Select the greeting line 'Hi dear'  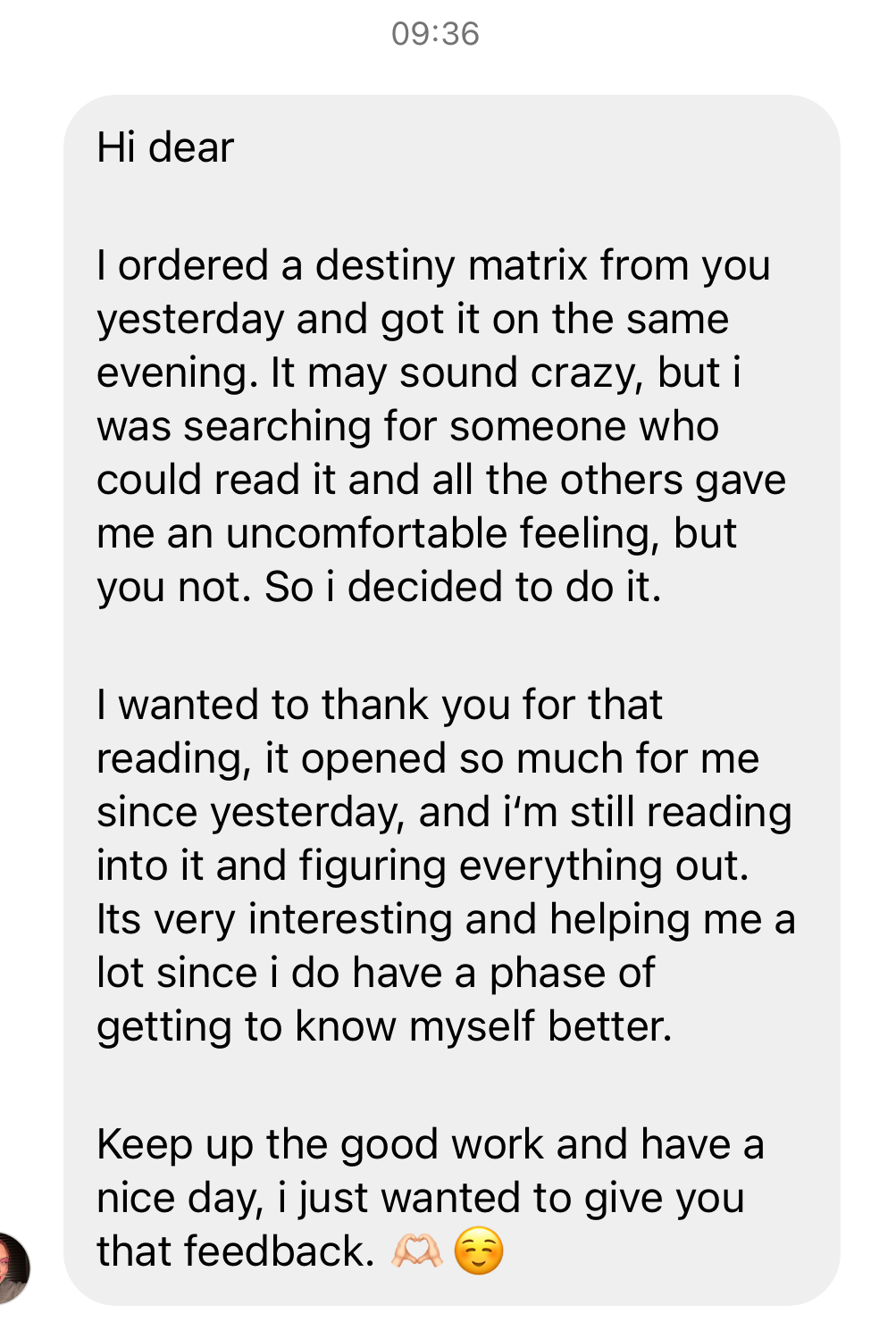click(163, 147)
